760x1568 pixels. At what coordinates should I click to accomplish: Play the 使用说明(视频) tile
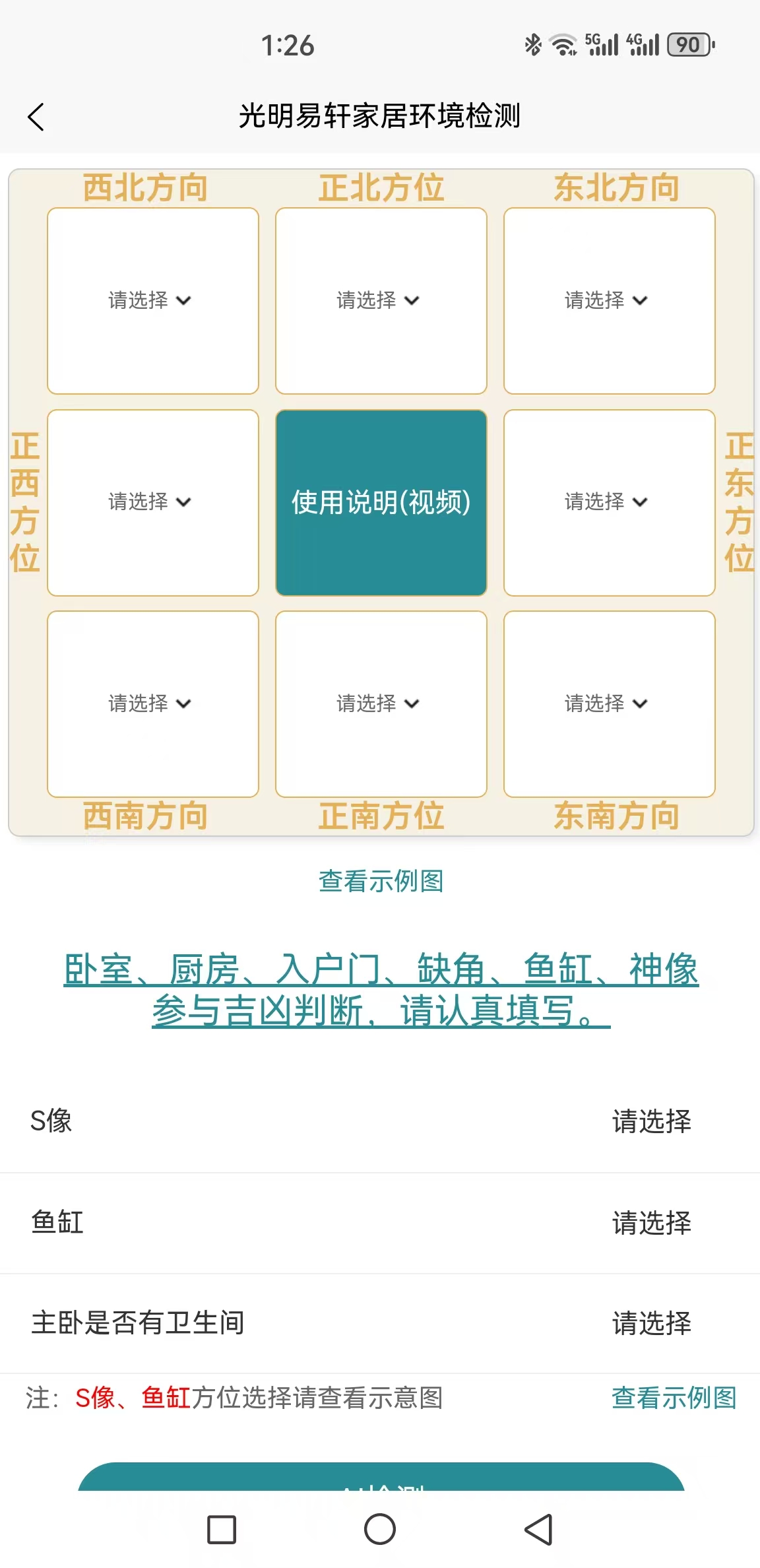[x=381, y=502]
